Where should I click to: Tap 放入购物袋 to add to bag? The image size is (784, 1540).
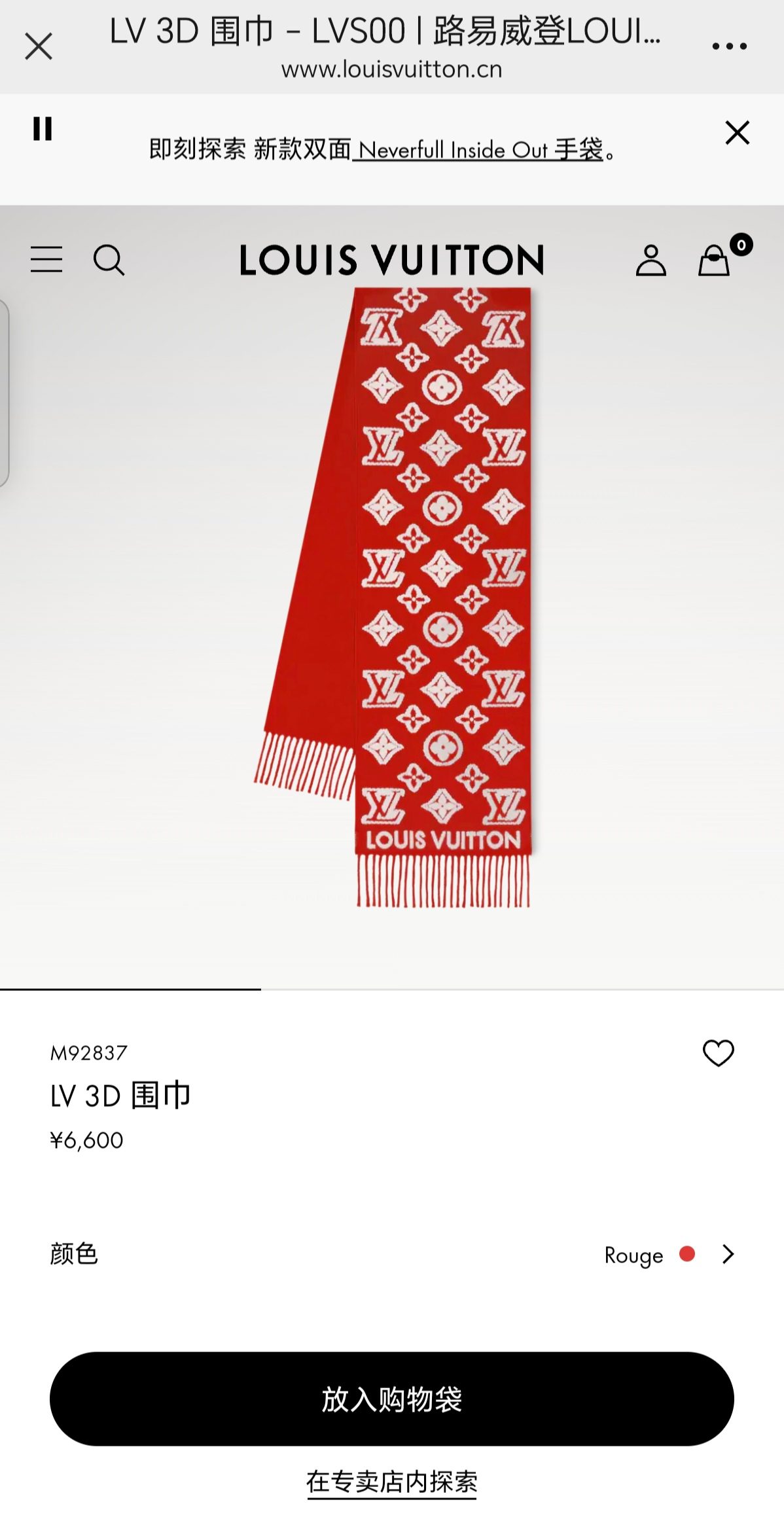pos(392,1399)
